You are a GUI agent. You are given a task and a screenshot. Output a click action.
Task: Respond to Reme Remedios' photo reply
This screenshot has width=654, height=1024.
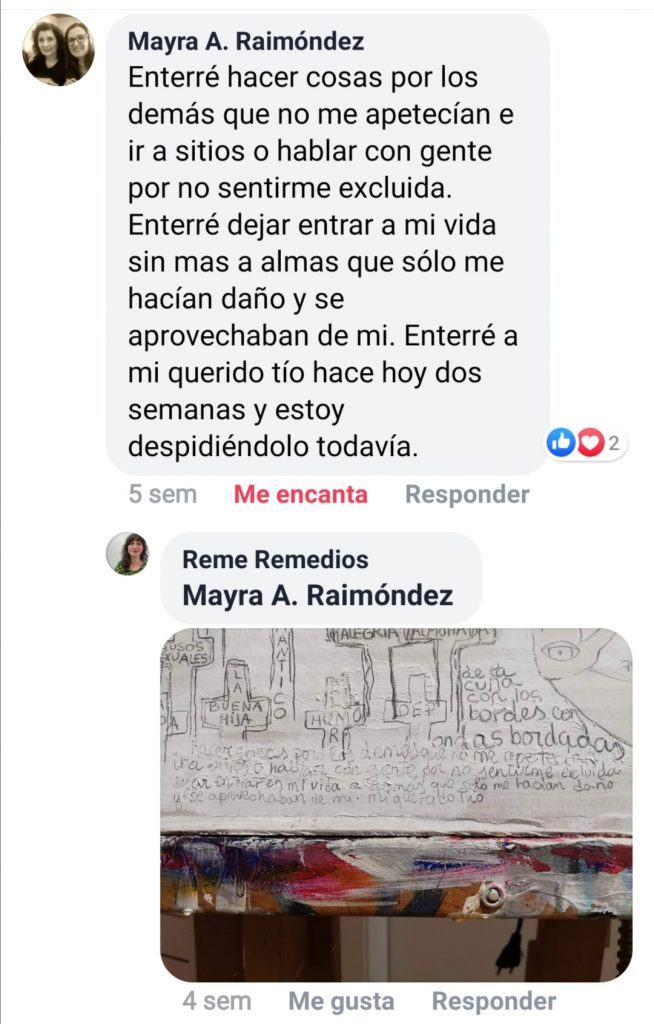(494, 1001)
